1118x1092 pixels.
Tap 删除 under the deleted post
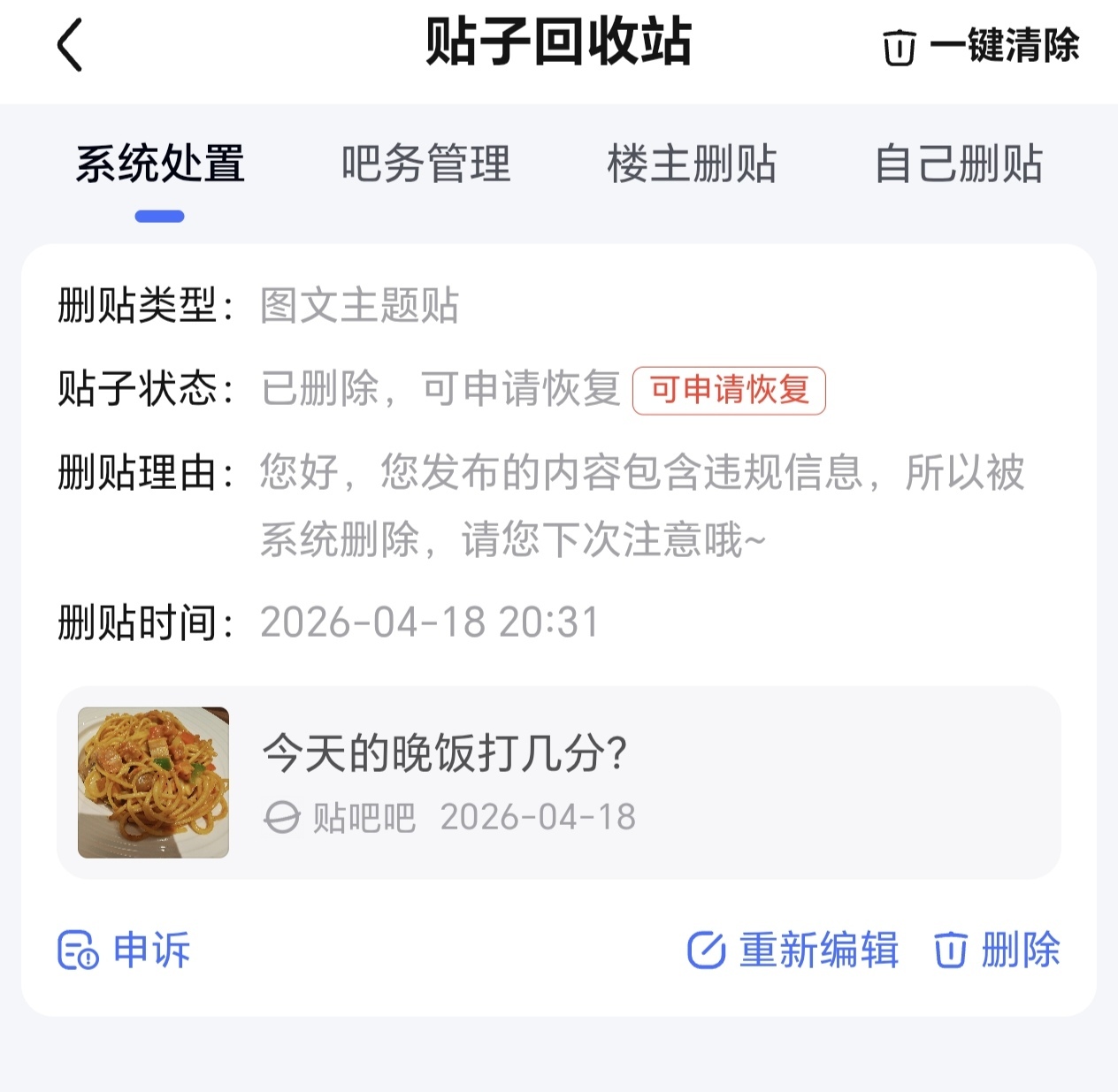997,951
